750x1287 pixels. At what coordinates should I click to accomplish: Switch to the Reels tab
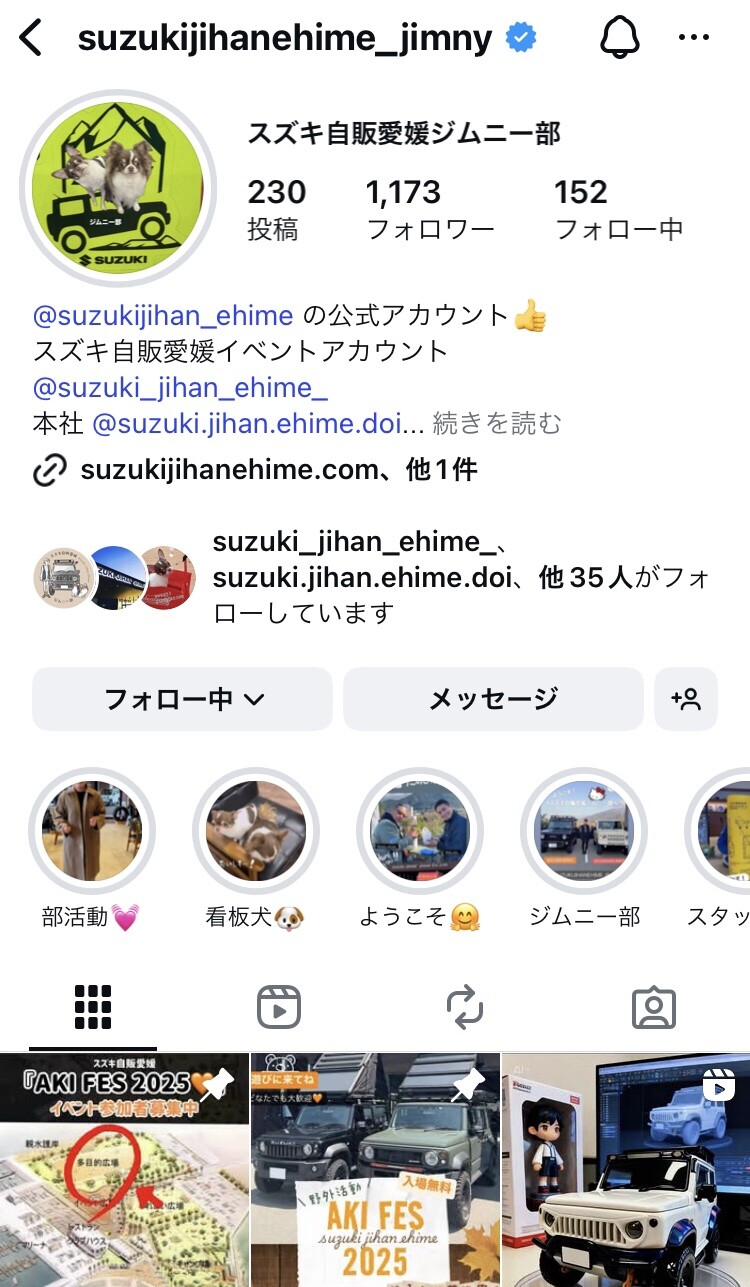pyautogui.click(x=279, y=1007)
